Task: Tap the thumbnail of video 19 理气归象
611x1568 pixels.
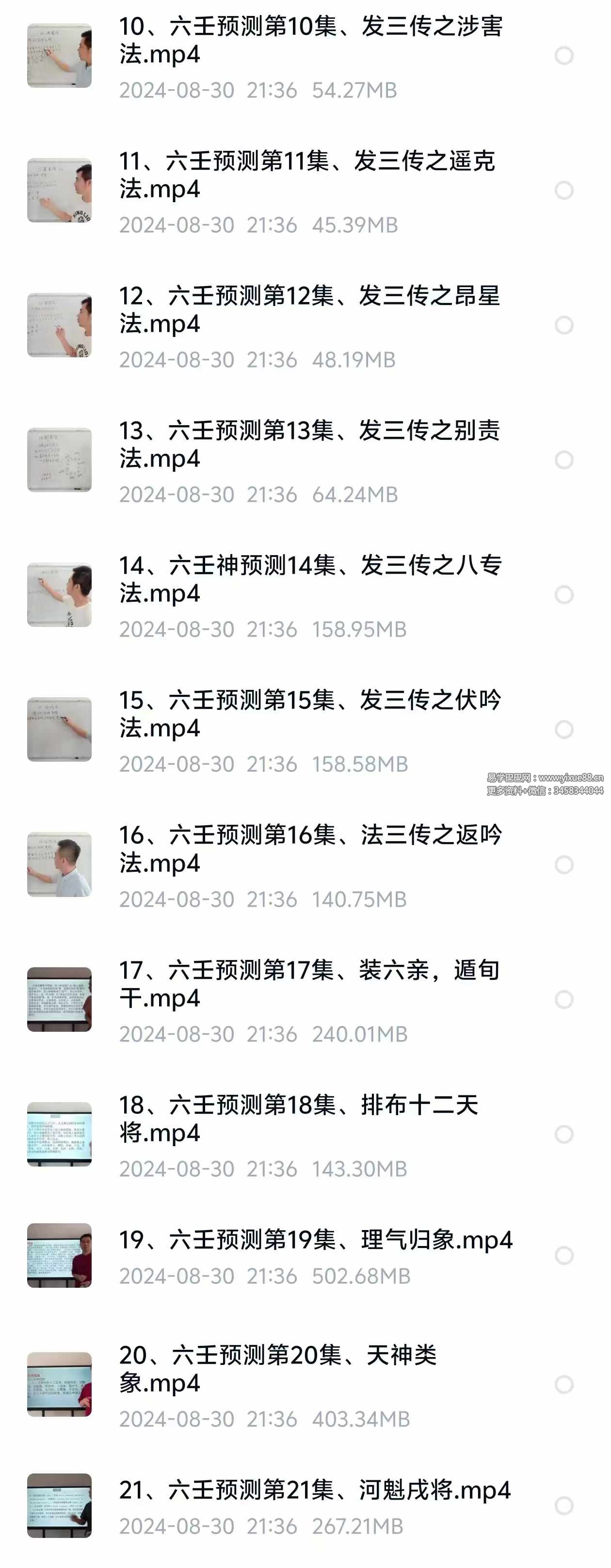Action: [59, 1256]
